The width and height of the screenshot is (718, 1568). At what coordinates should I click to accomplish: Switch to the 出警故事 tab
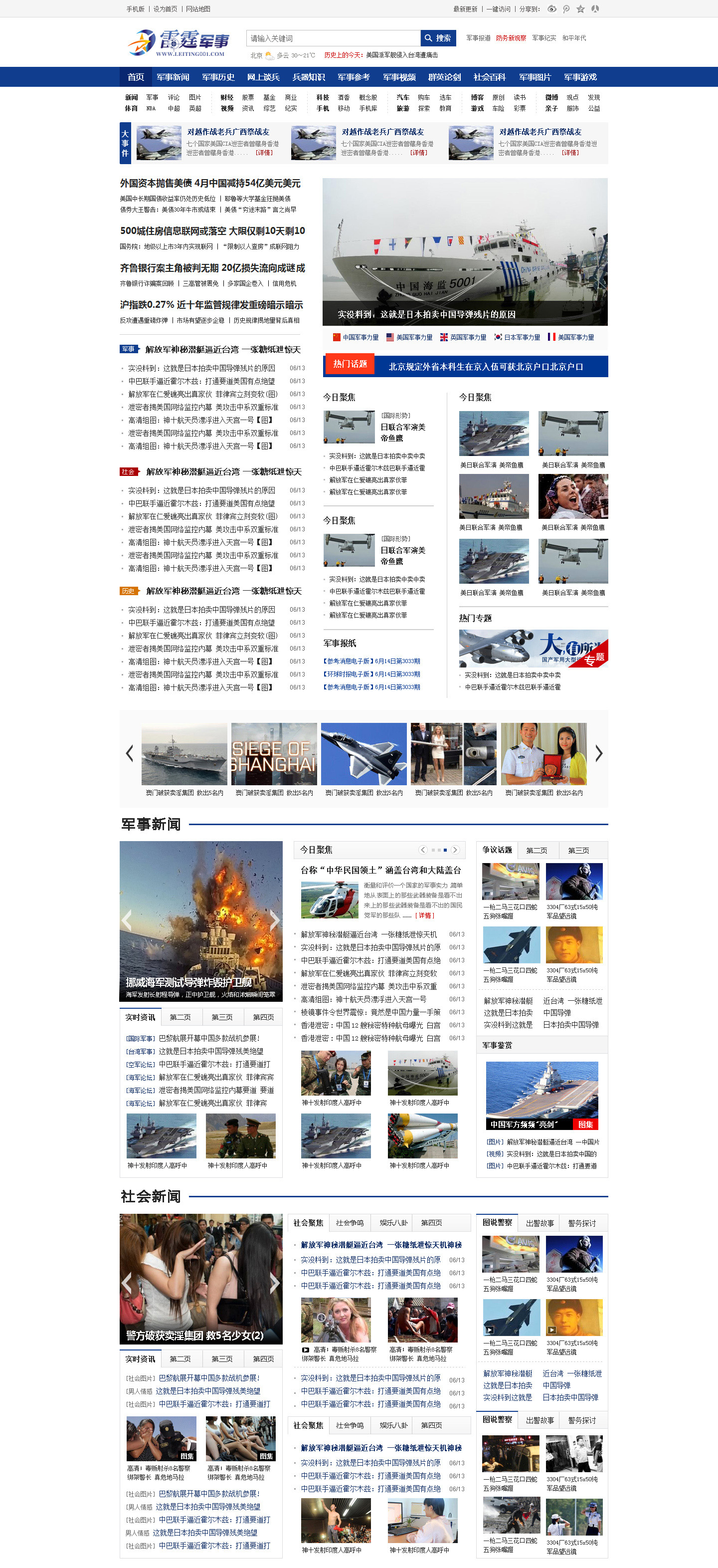[539, 1223]
